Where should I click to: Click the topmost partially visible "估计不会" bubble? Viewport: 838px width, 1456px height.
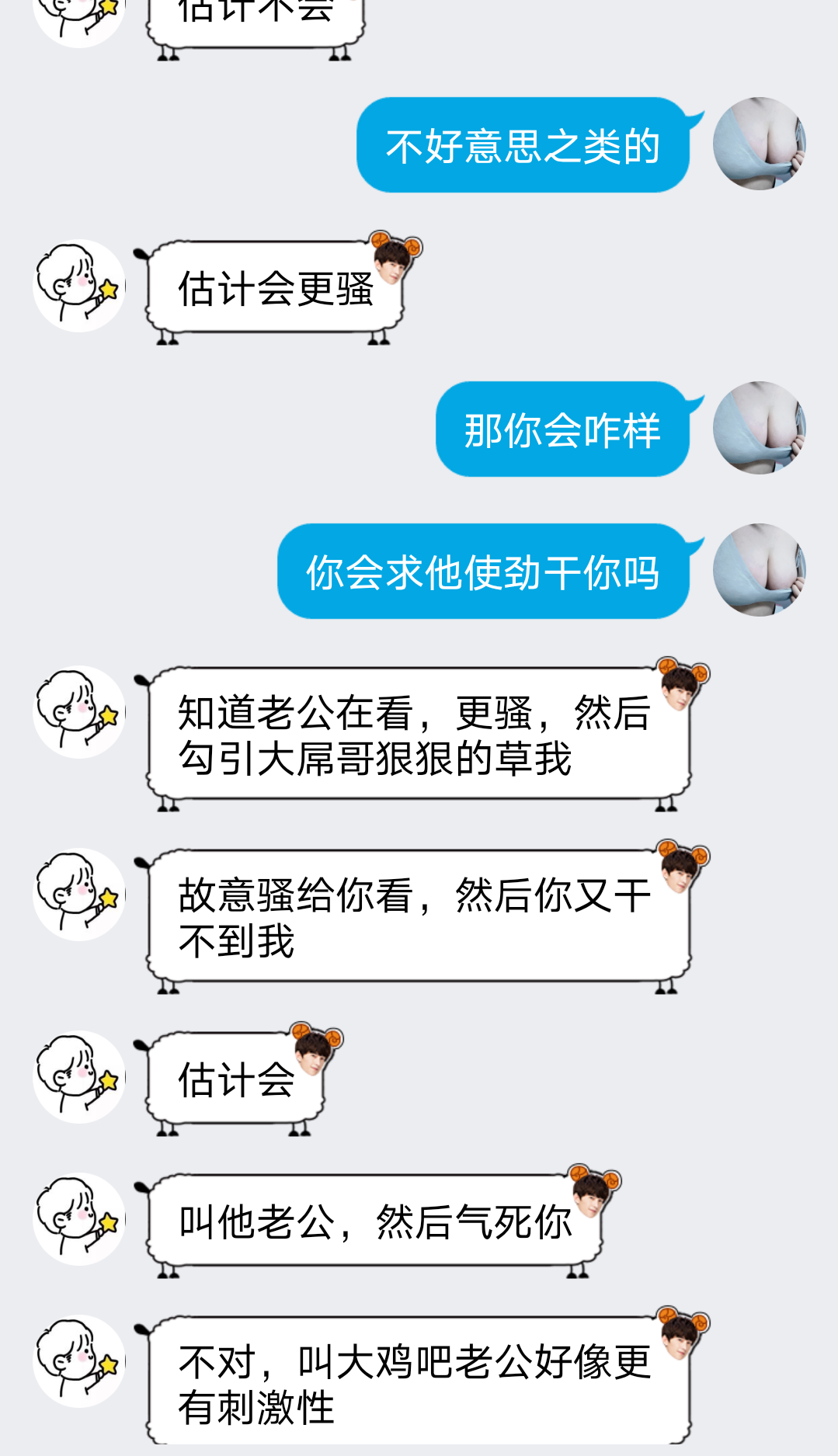tap(256, 16)
